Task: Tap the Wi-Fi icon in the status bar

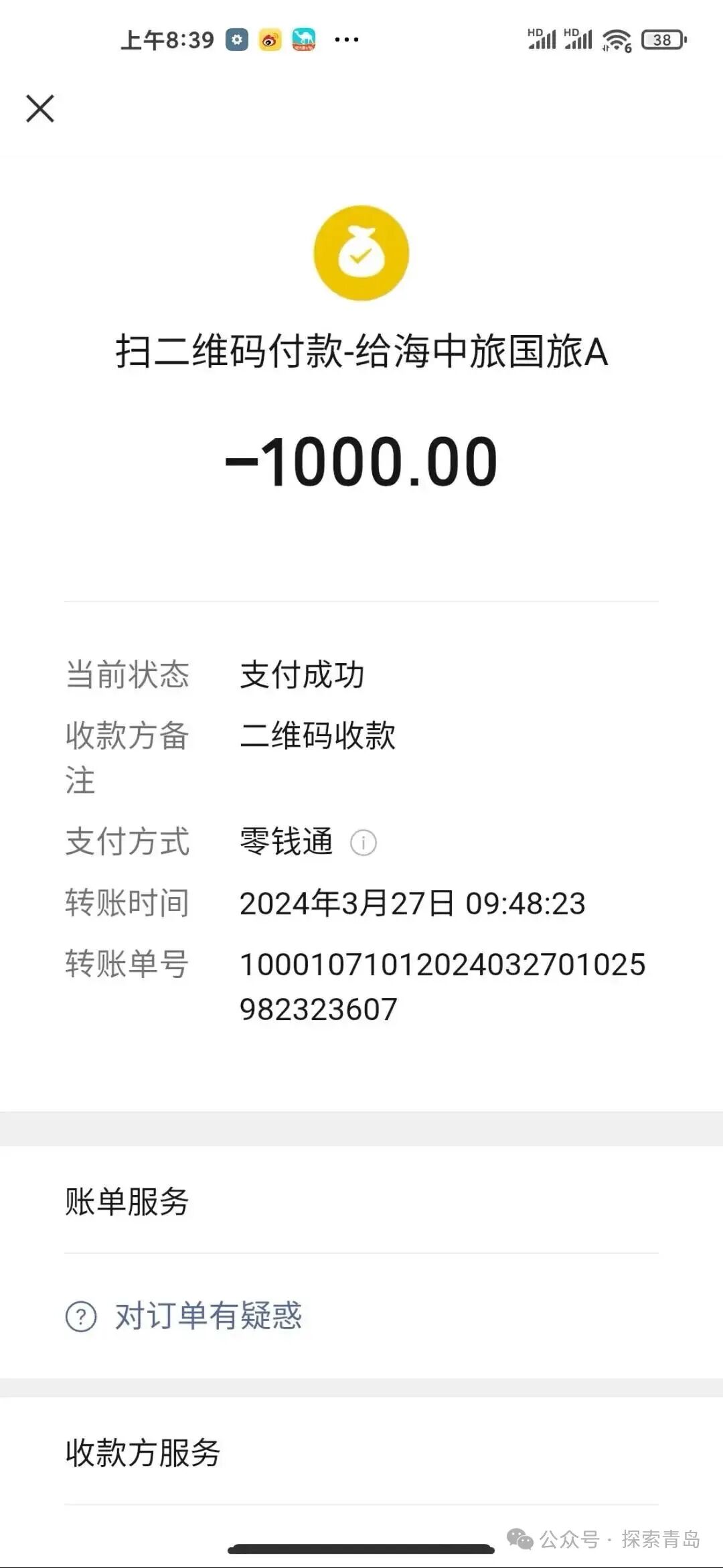Action: tap(618, 40)
